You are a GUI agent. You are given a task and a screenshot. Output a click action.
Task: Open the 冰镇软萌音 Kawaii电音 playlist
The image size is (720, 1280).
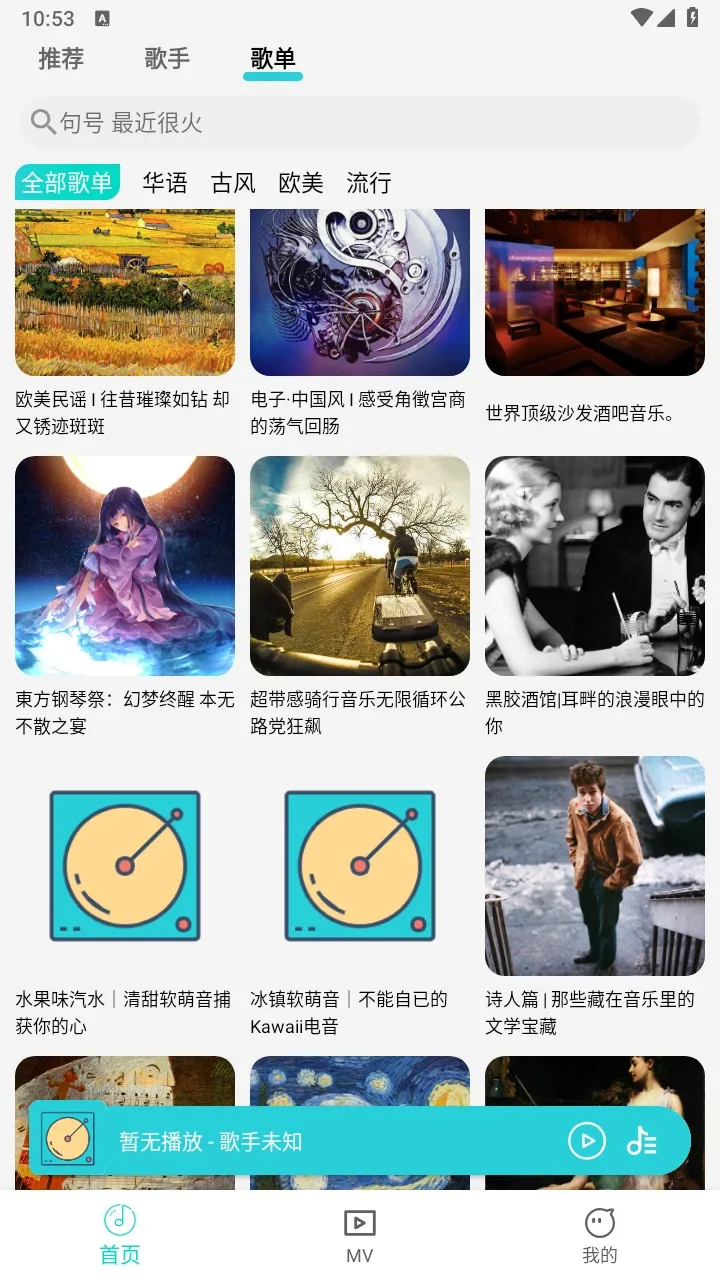tap(360, 866)
